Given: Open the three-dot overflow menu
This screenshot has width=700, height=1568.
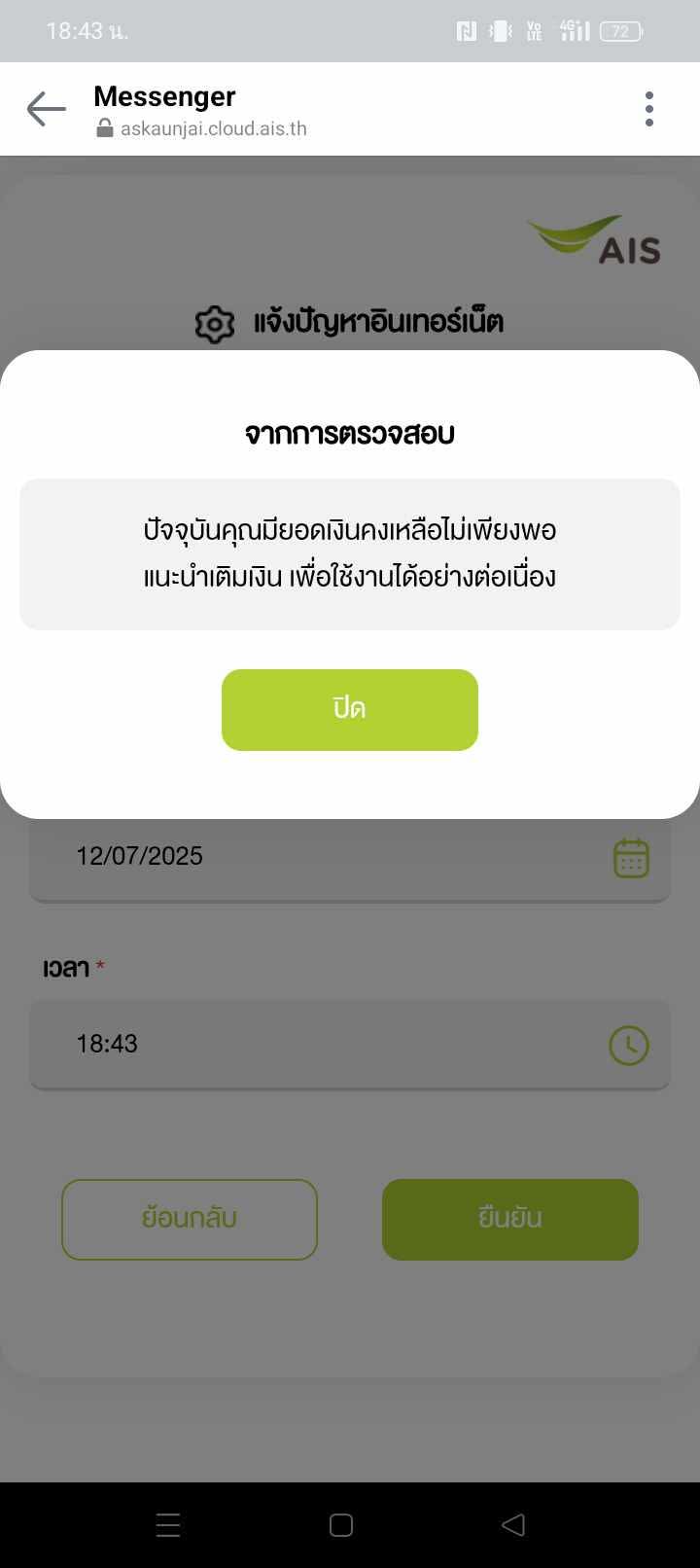Looking at the screenshot, I should [649, 109].
